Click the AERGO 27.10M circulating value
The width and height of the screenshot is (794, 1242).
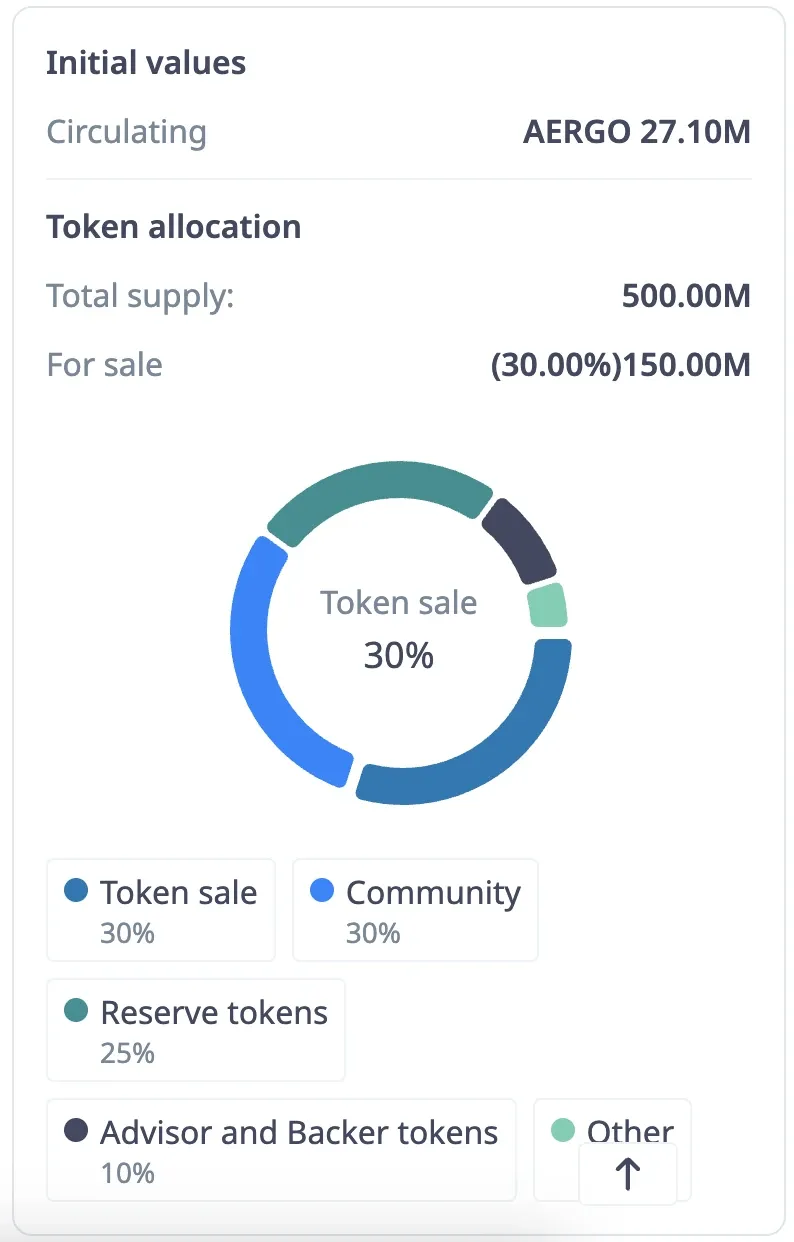click(x=637, y=131)
